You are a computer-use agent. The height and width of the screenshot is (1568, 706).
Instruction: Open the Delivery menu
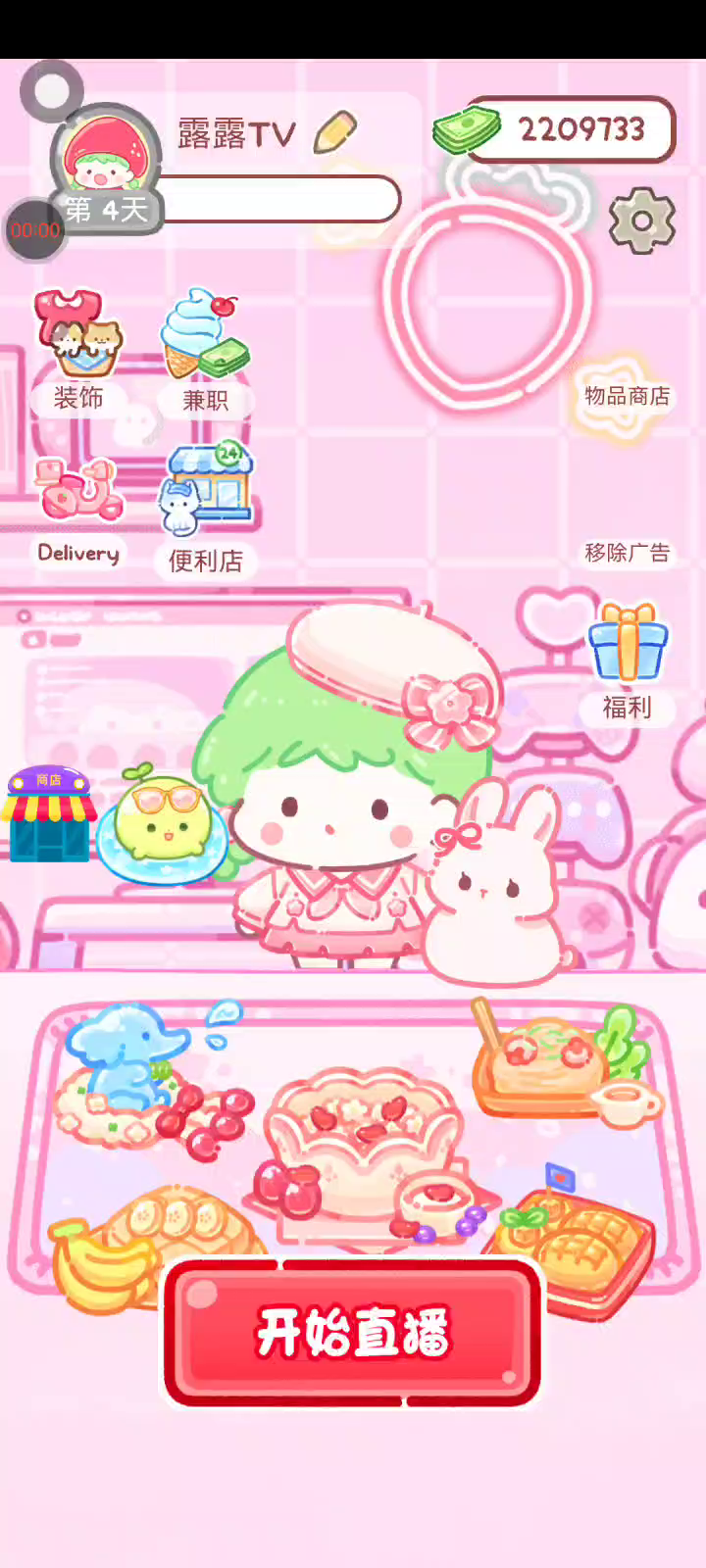coord(78,512)
